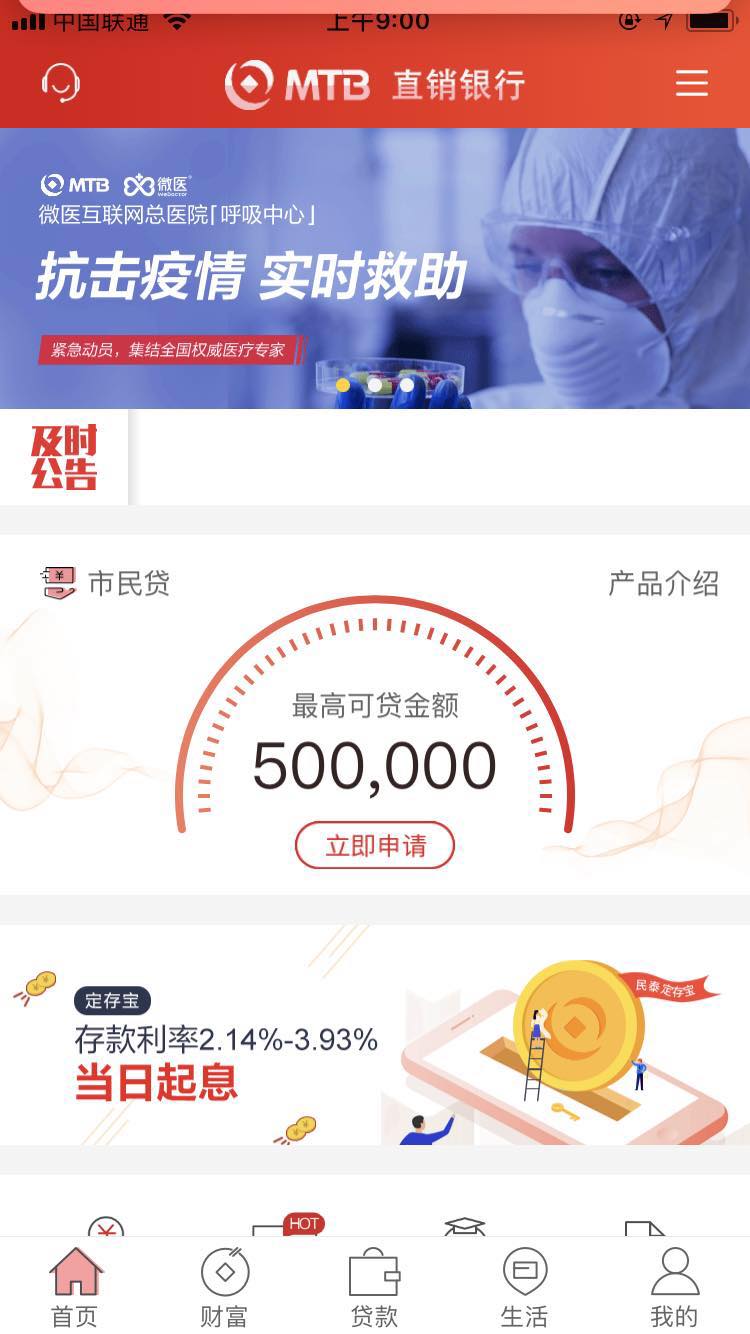Open the 及时公告 announcements bar
This screenshot has height=1334, width=750.
[375, 457]
